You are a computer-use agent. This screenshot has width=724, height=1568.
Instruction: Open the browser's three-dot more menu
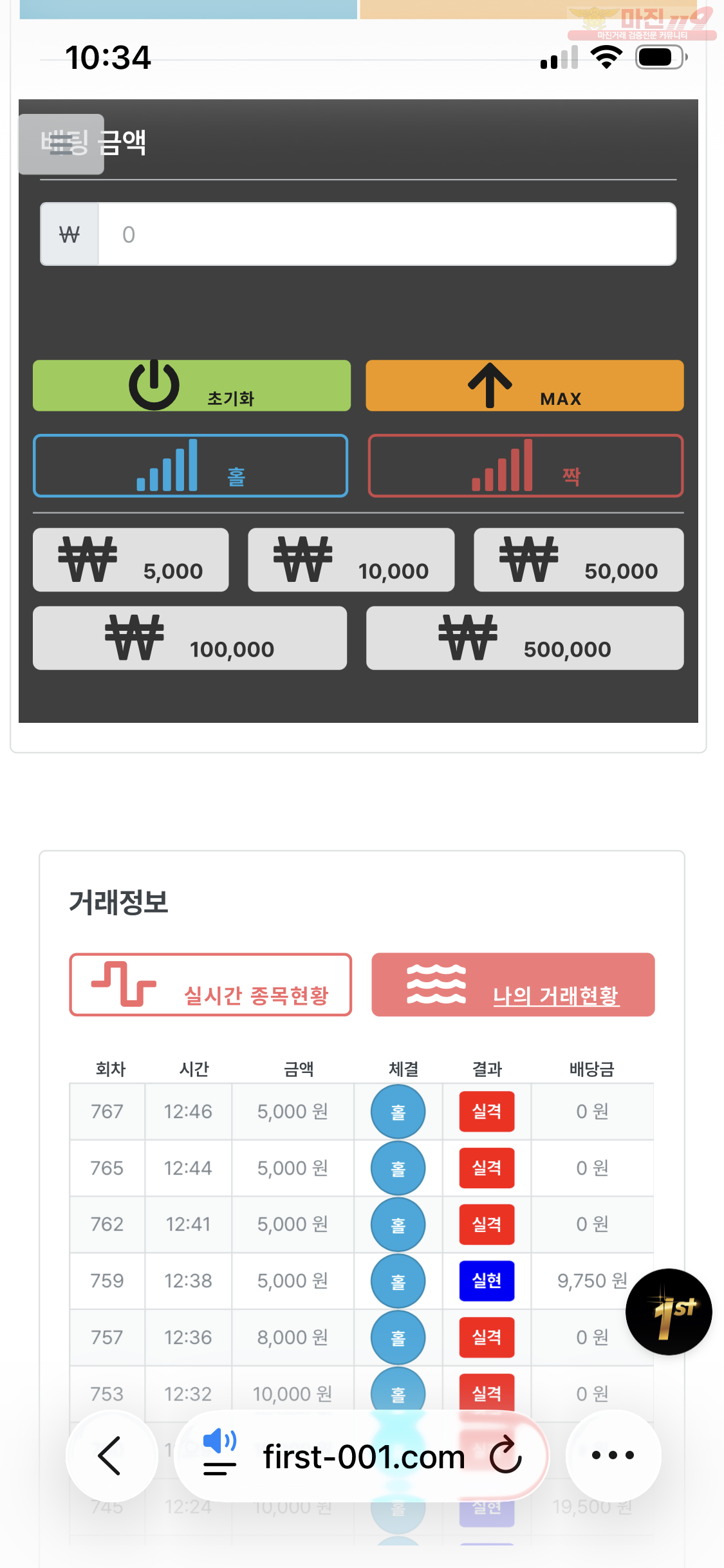(613, 1455)
